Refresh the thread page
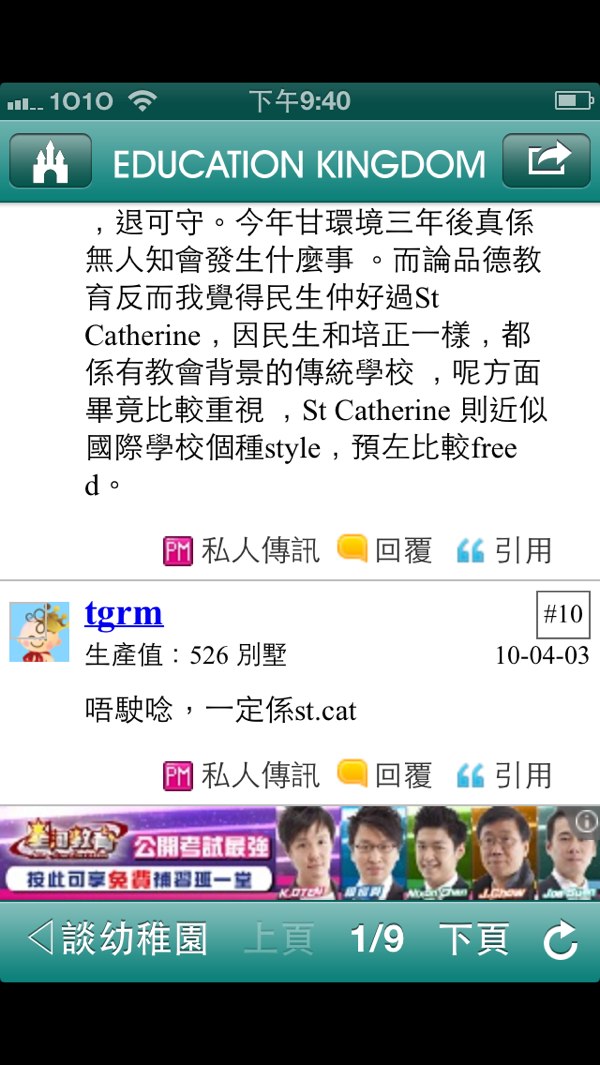The image size is (600, 1065). (x=561, y=940)
